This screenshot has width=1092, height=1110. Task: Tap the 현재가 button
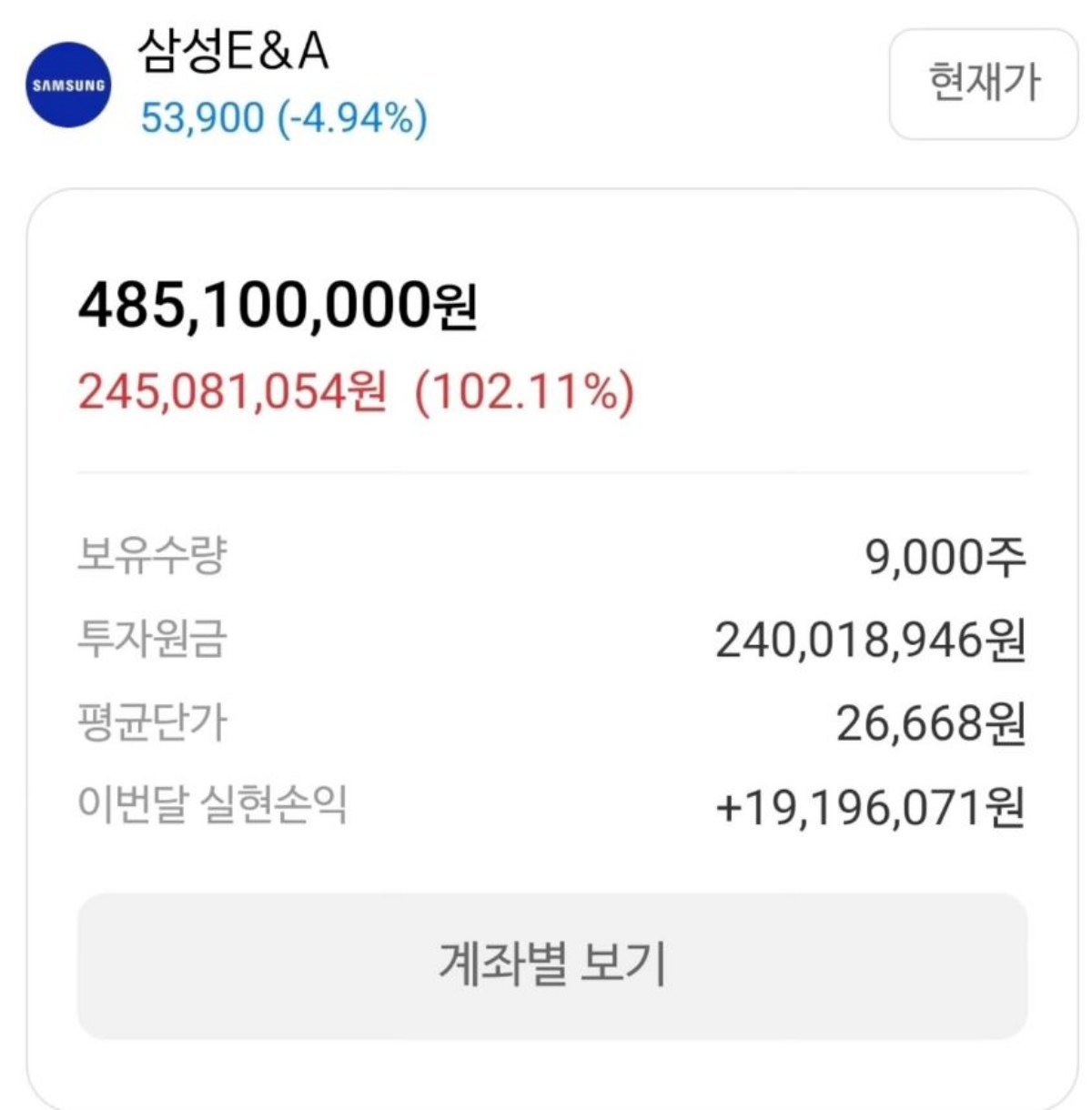(983, 84)
